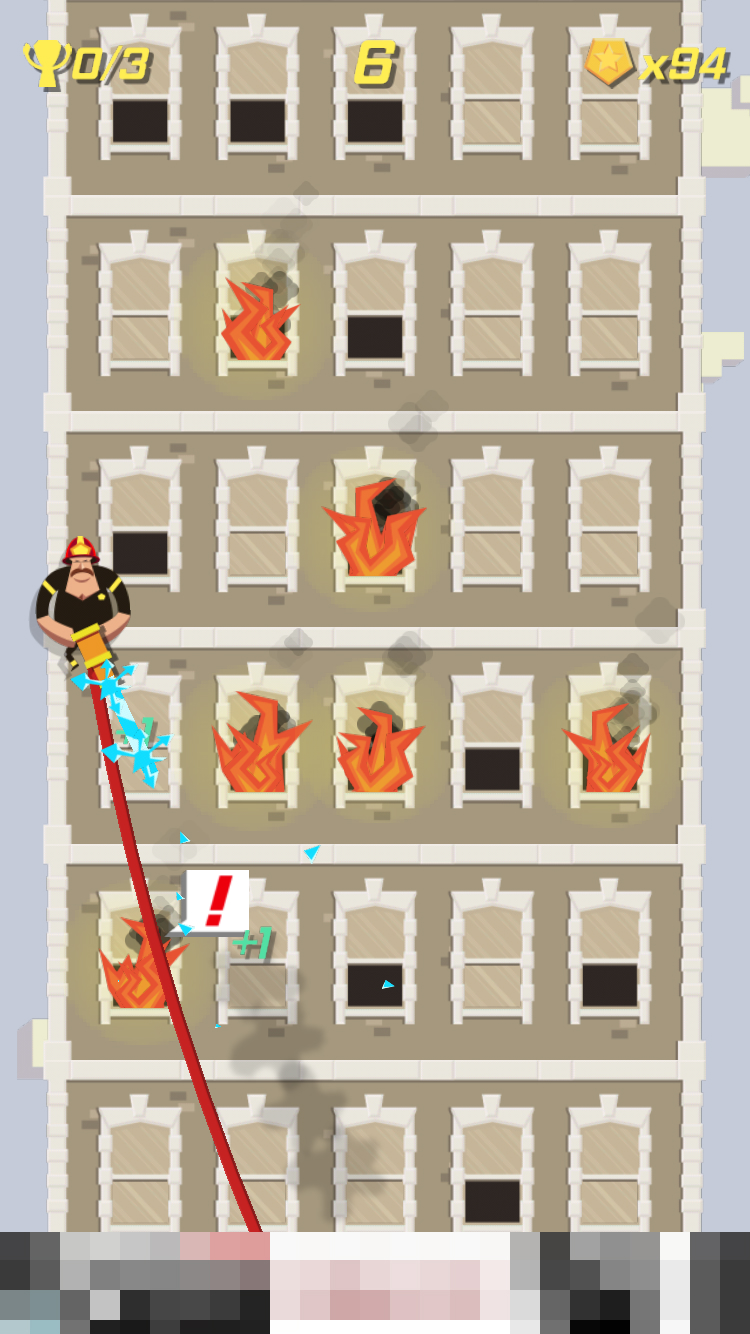
Task: Tap the red exclamation alert bubble
Action: 217,901
